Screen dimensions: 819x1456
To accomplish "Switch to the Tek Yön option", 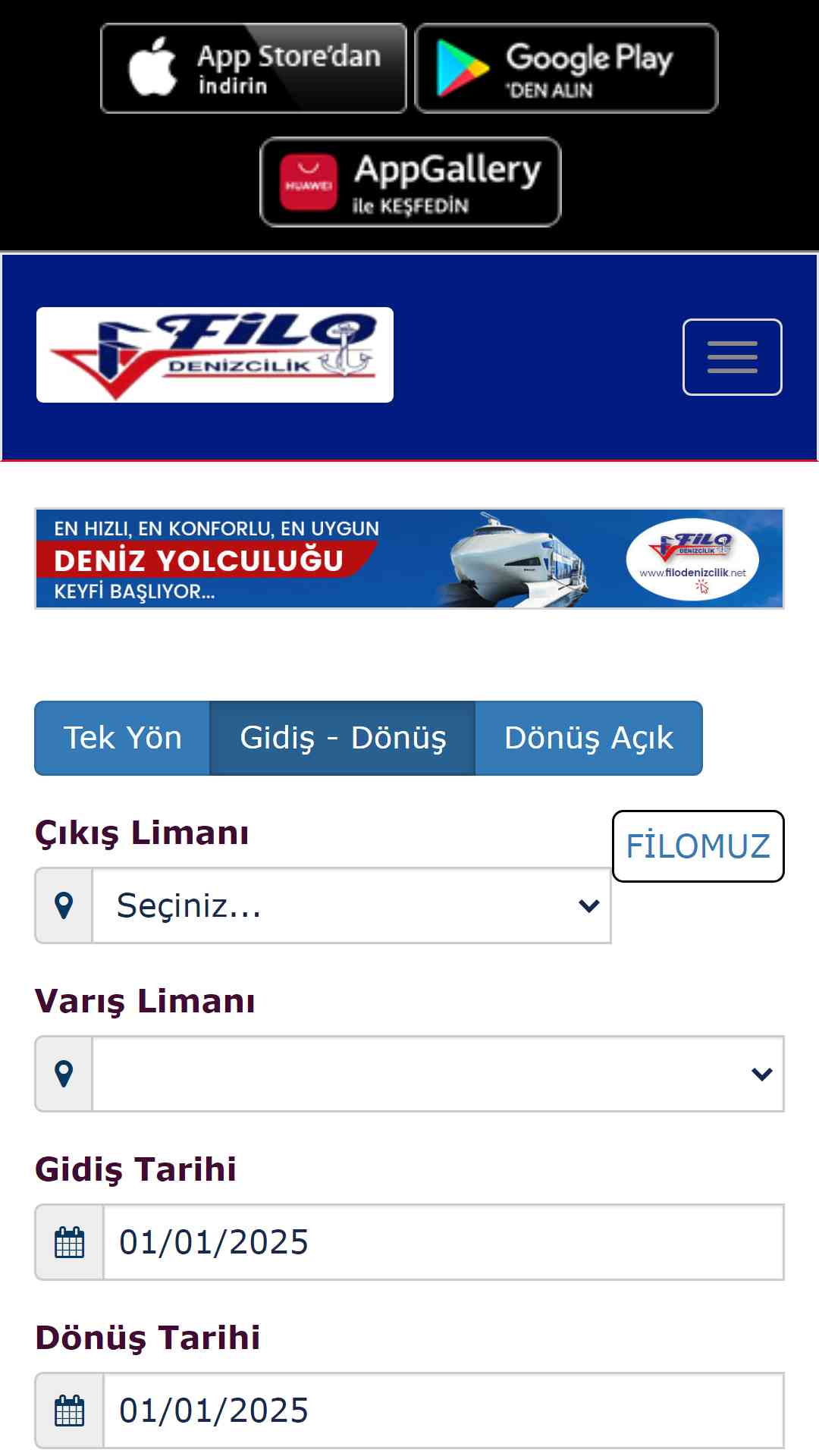I will (122, 738).
